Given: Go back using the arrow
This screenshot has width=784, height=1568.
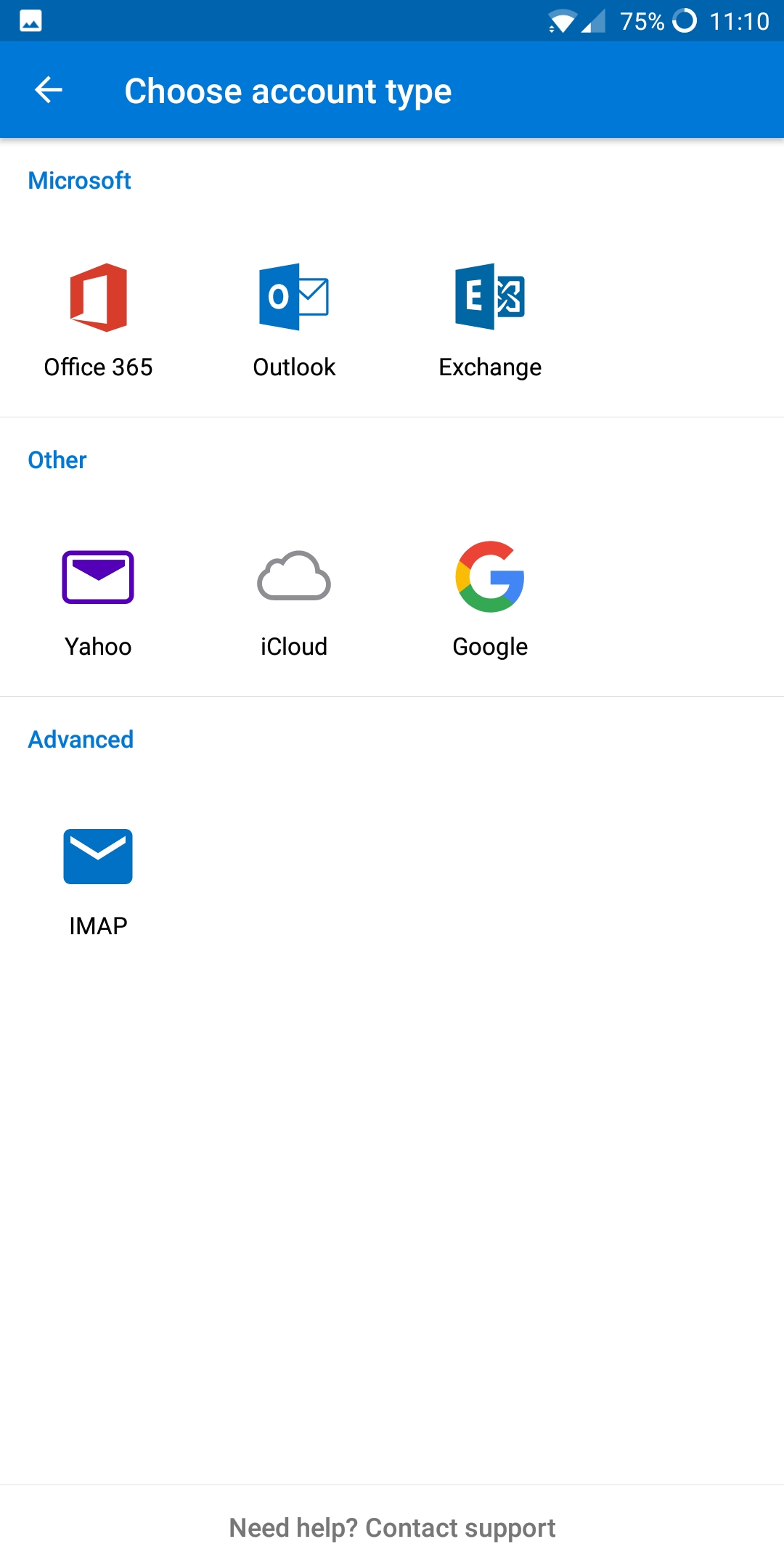Looking at the screenshot, I should [x=49, y=90].
